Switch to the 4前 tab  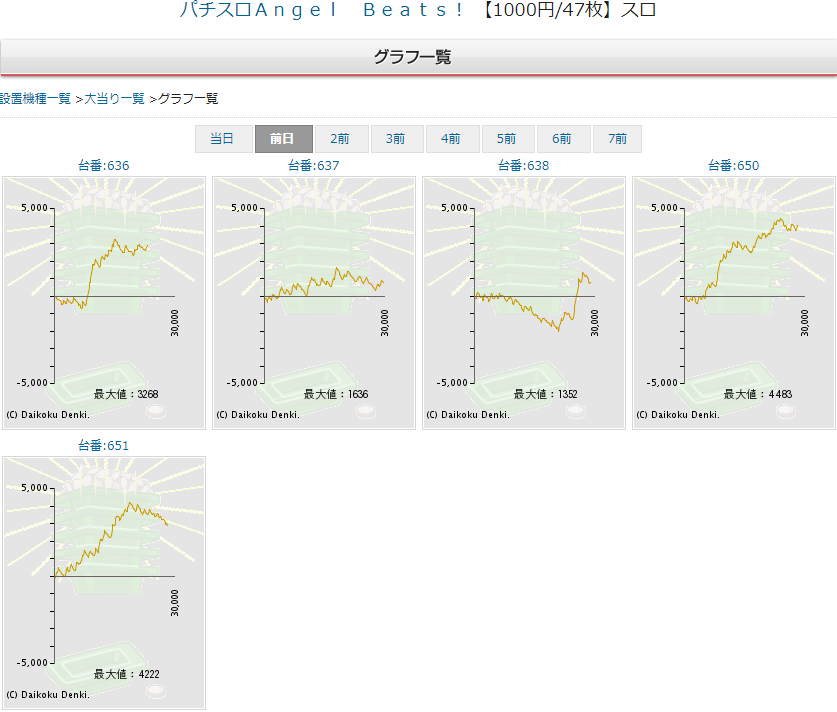tap(451, 139)
